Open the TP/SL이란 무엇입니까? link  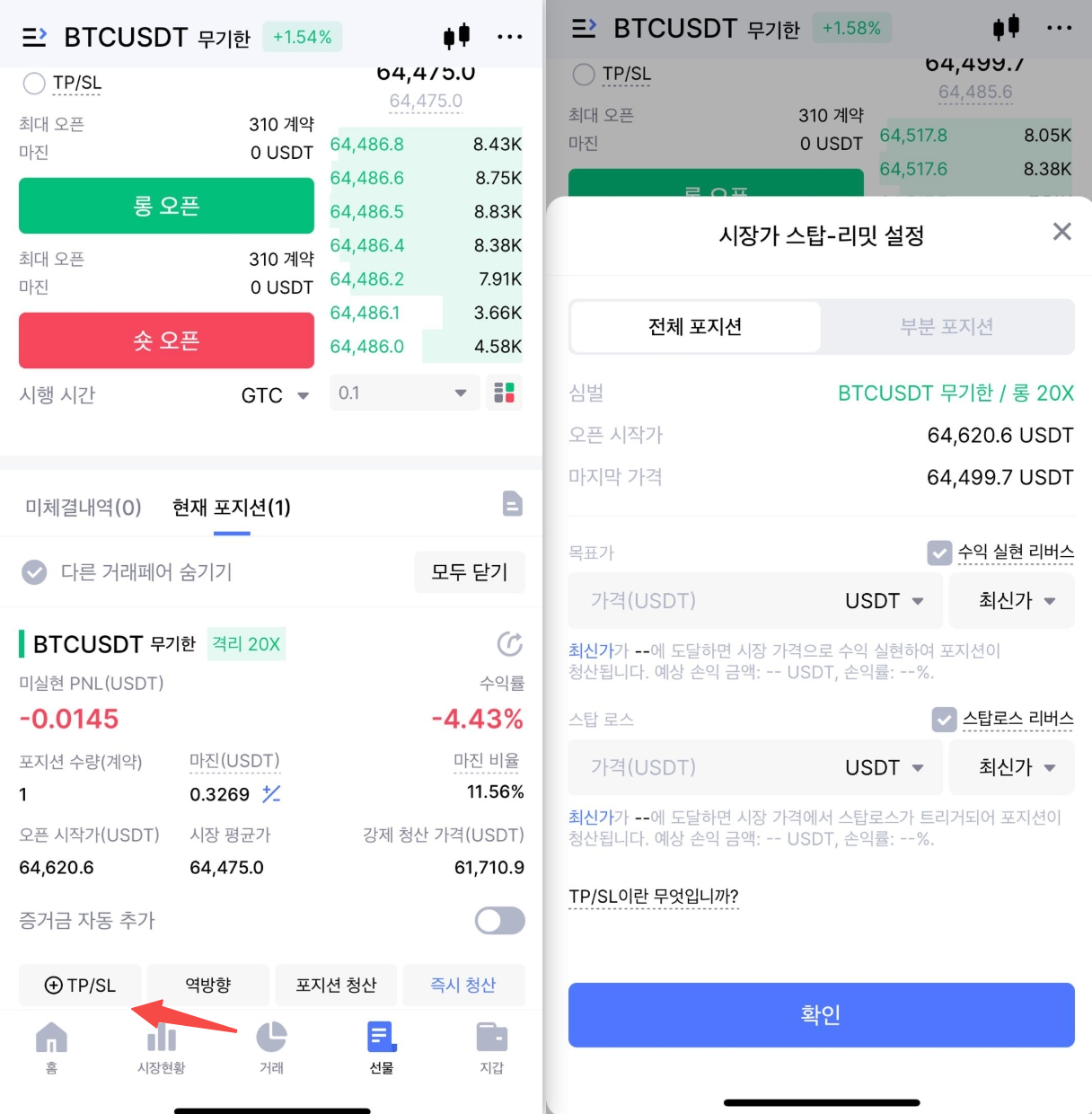653,897
